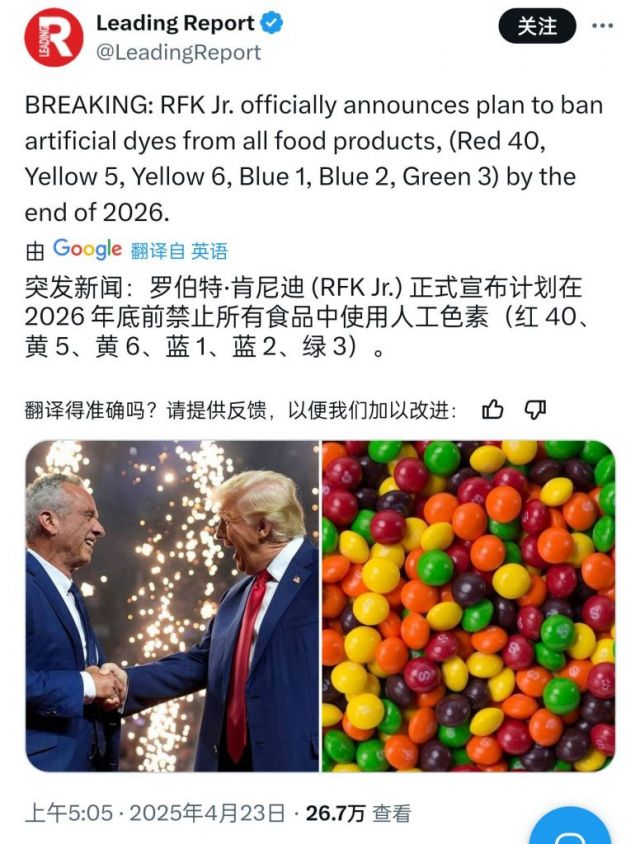Screen dimensions: 640x844
Task: Follow Leading Report with 关注 button
Action: [x=537, y=26]
